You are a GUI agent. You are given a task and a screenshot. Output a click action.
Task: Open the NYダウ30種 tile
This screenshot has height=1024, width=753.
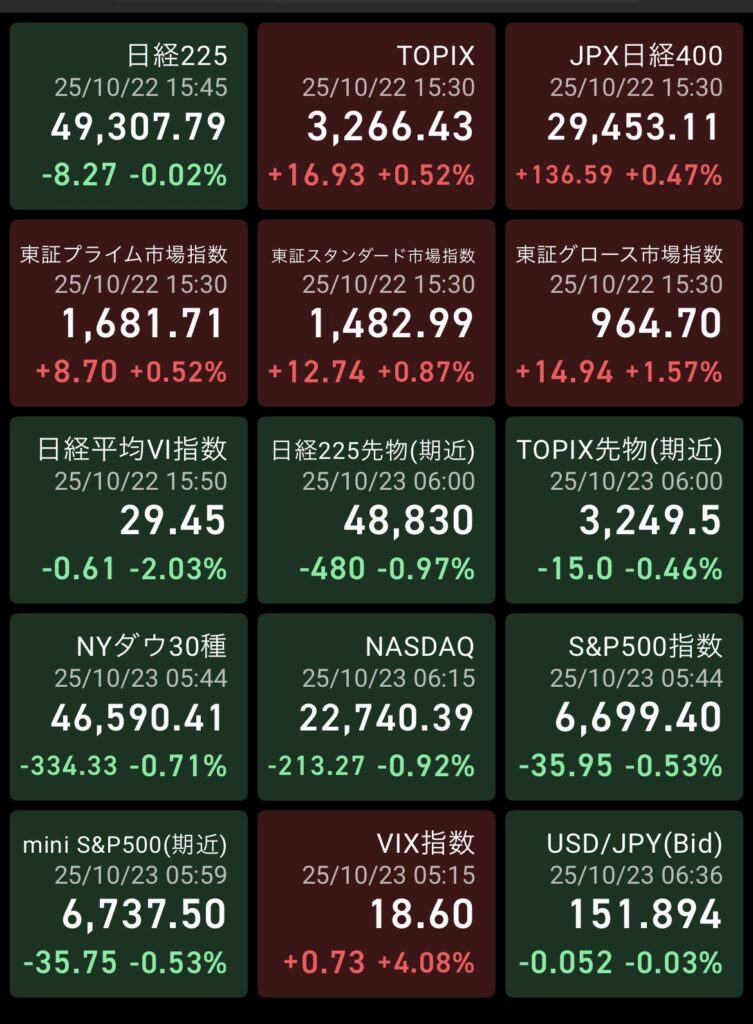[x=129, y=707]
